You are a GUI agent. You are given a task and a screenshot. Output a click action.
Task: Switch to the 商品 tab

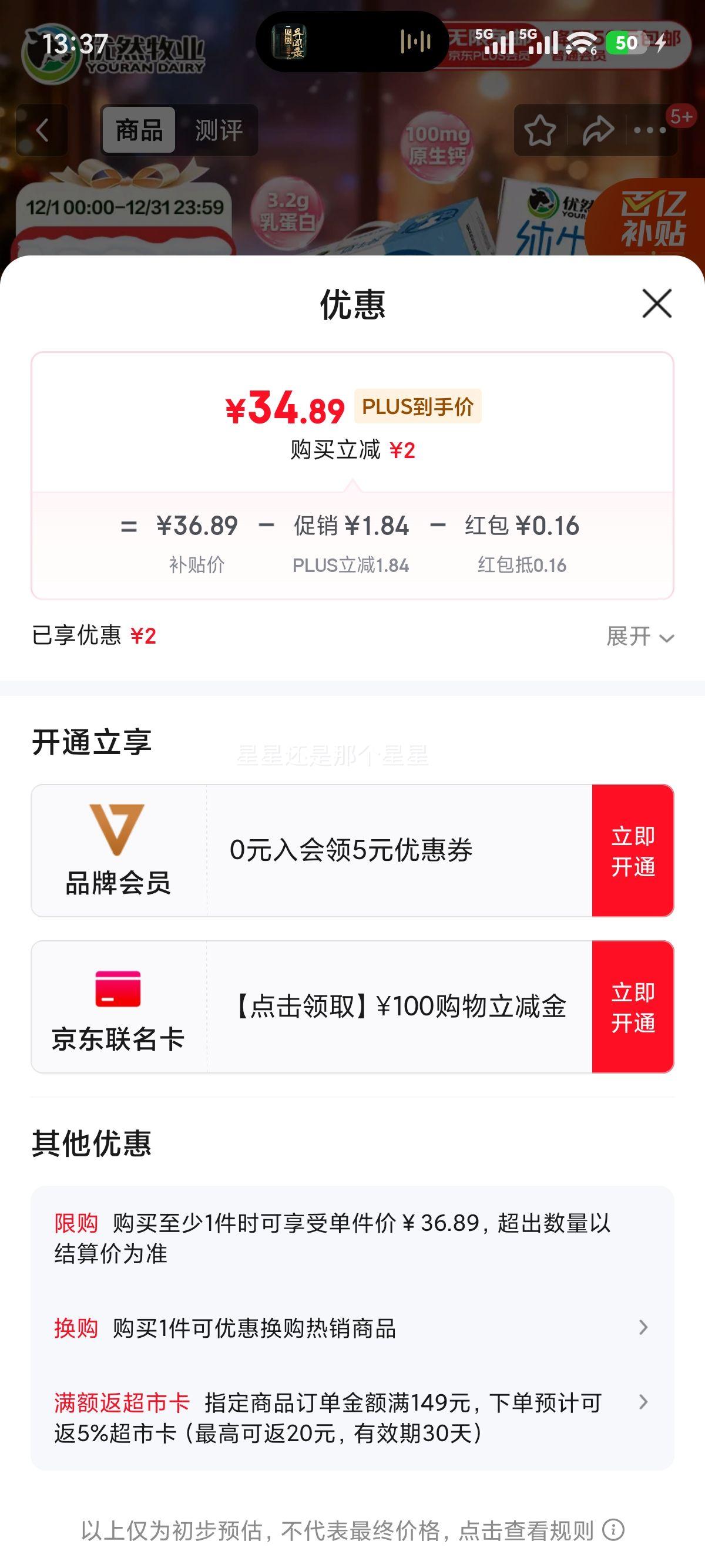[x=139, y=129]
